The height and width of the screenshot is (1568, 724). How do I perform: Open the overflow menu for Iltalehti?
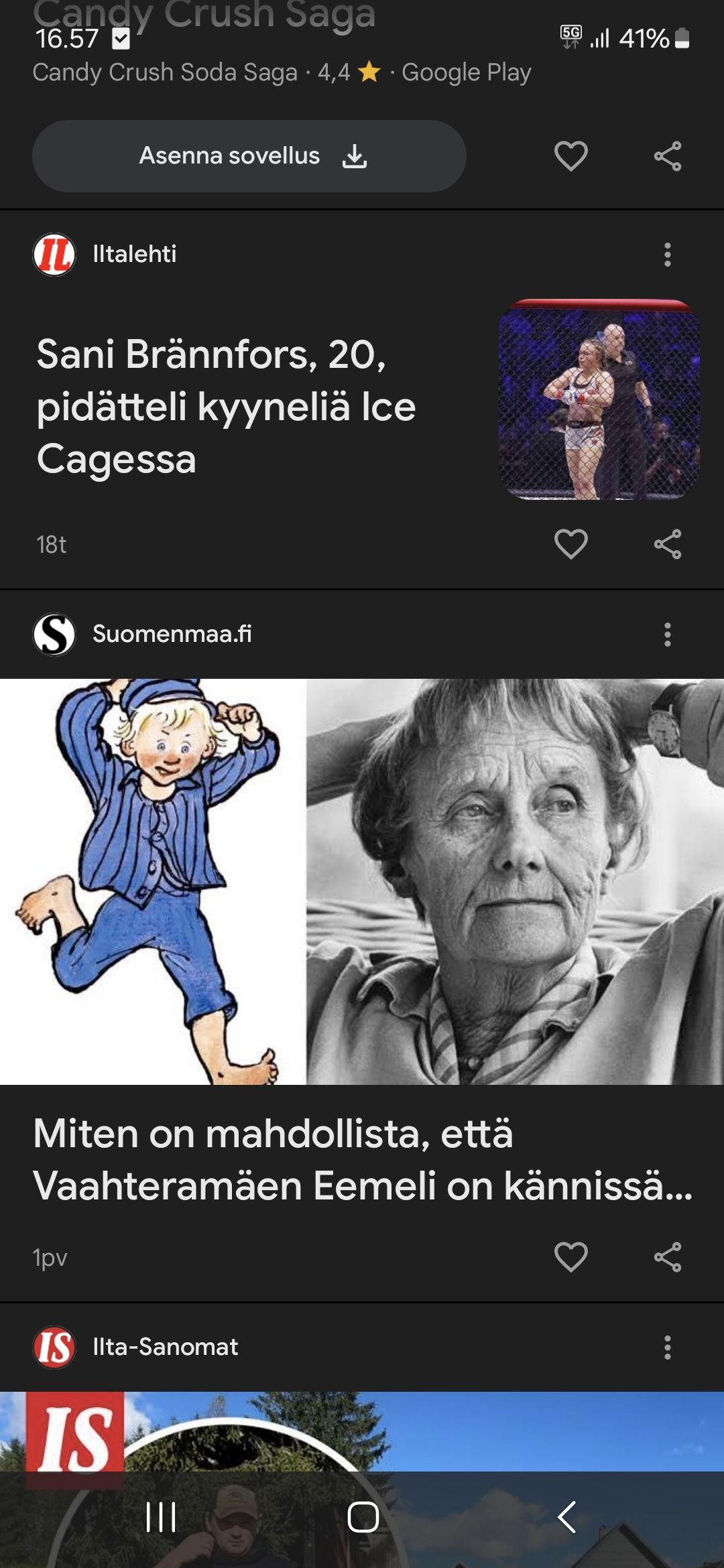click(667, 255)
